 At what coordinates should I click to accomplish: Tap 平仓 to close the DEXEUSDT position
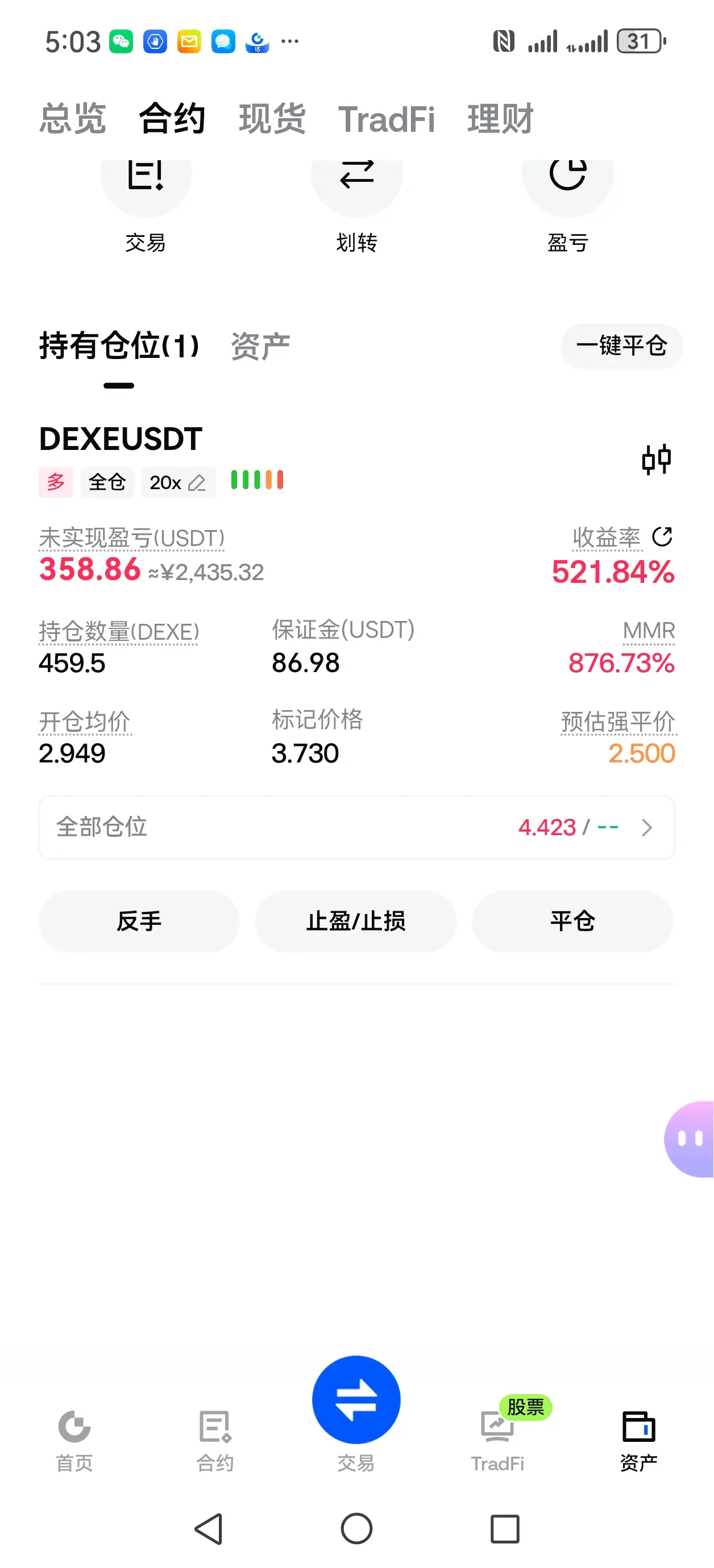pyautogui.click(x=572, y=921)
